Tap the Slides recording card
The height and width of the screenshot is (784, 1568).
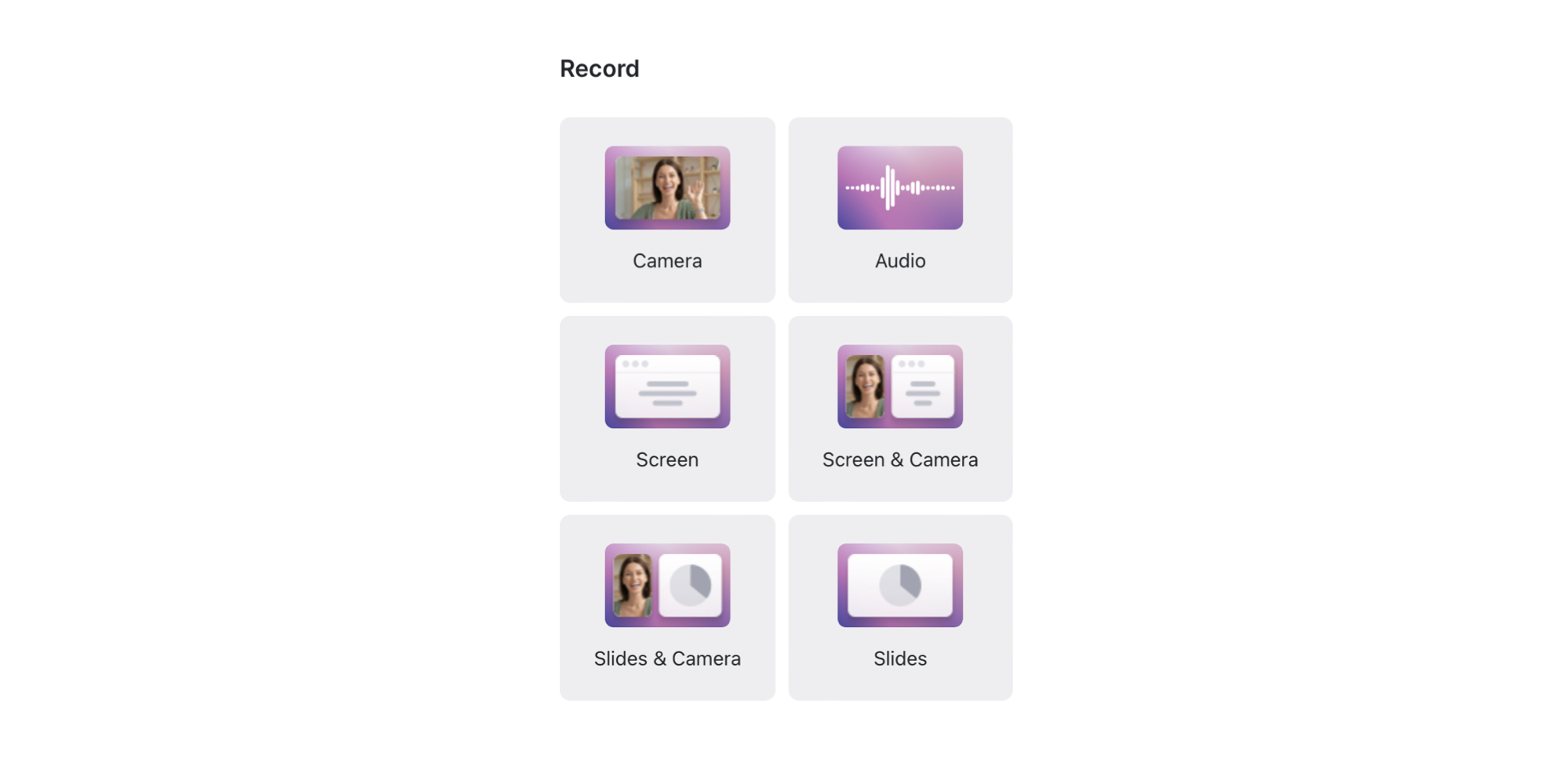900,608
